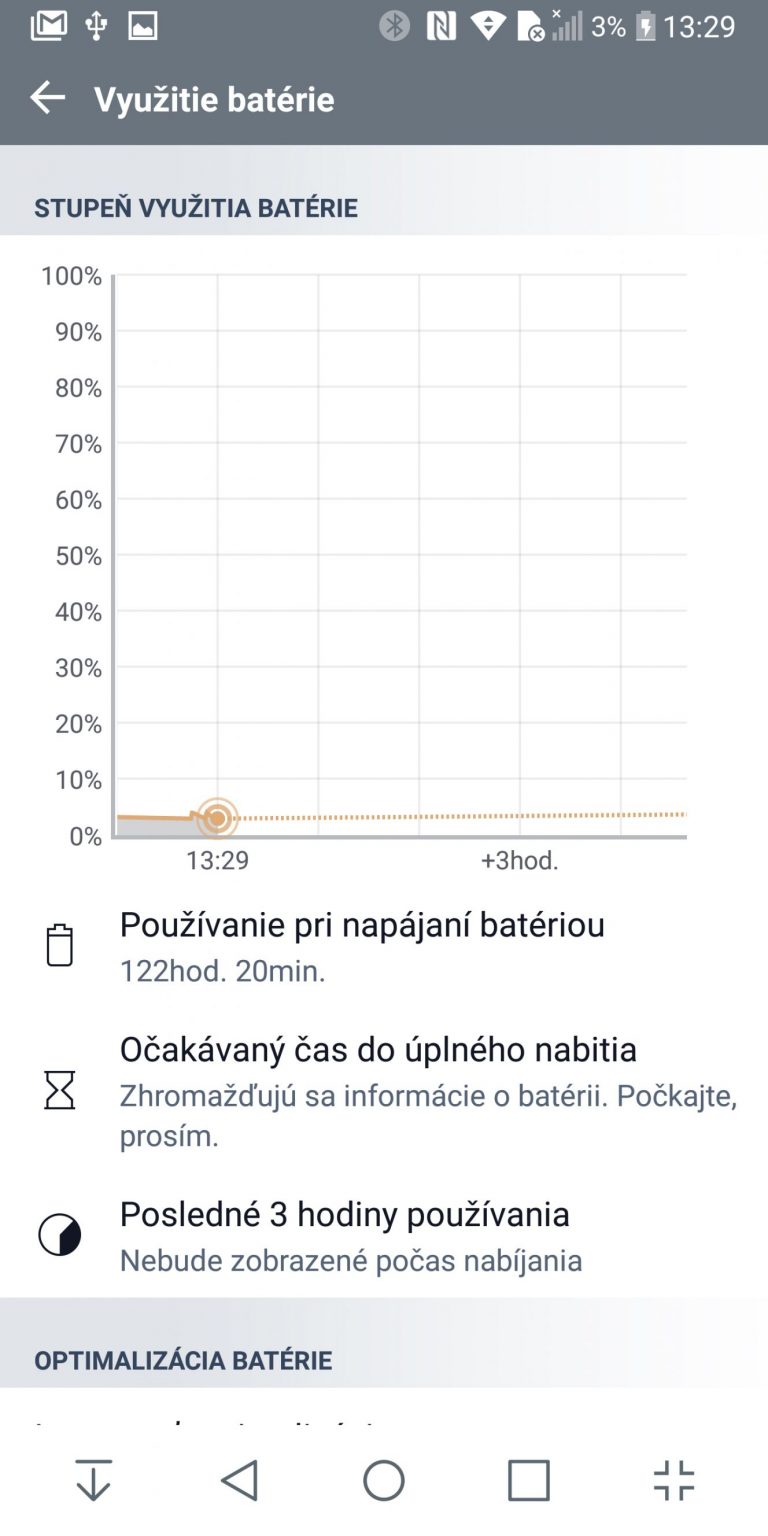768x1536 pixels.
Task: Tap the minimize corners icon in nav bar
Action: 674,1479
